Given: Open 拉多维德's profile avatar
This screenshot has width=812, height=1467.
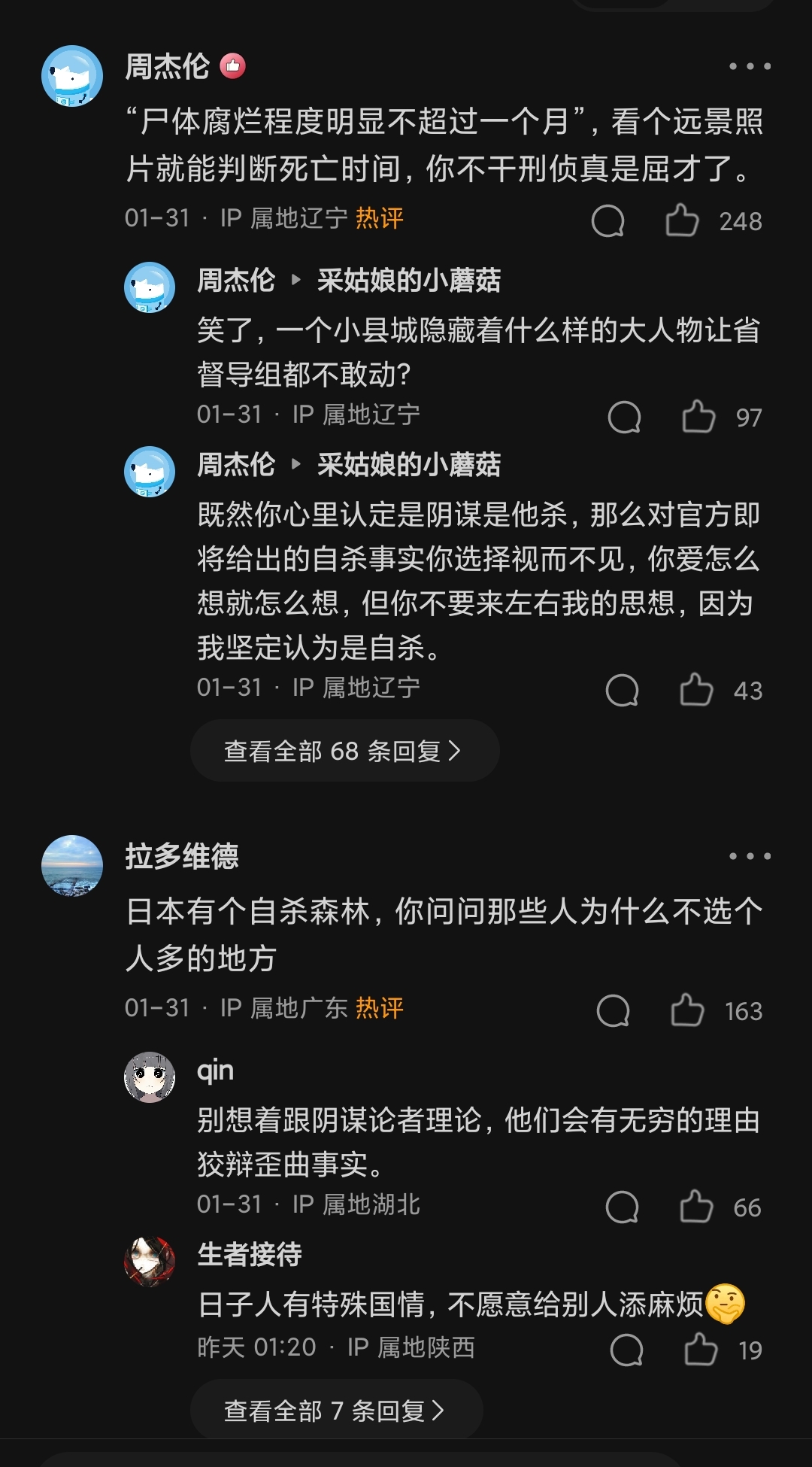Looking at the screenshot, I should (x=71, y=866).
